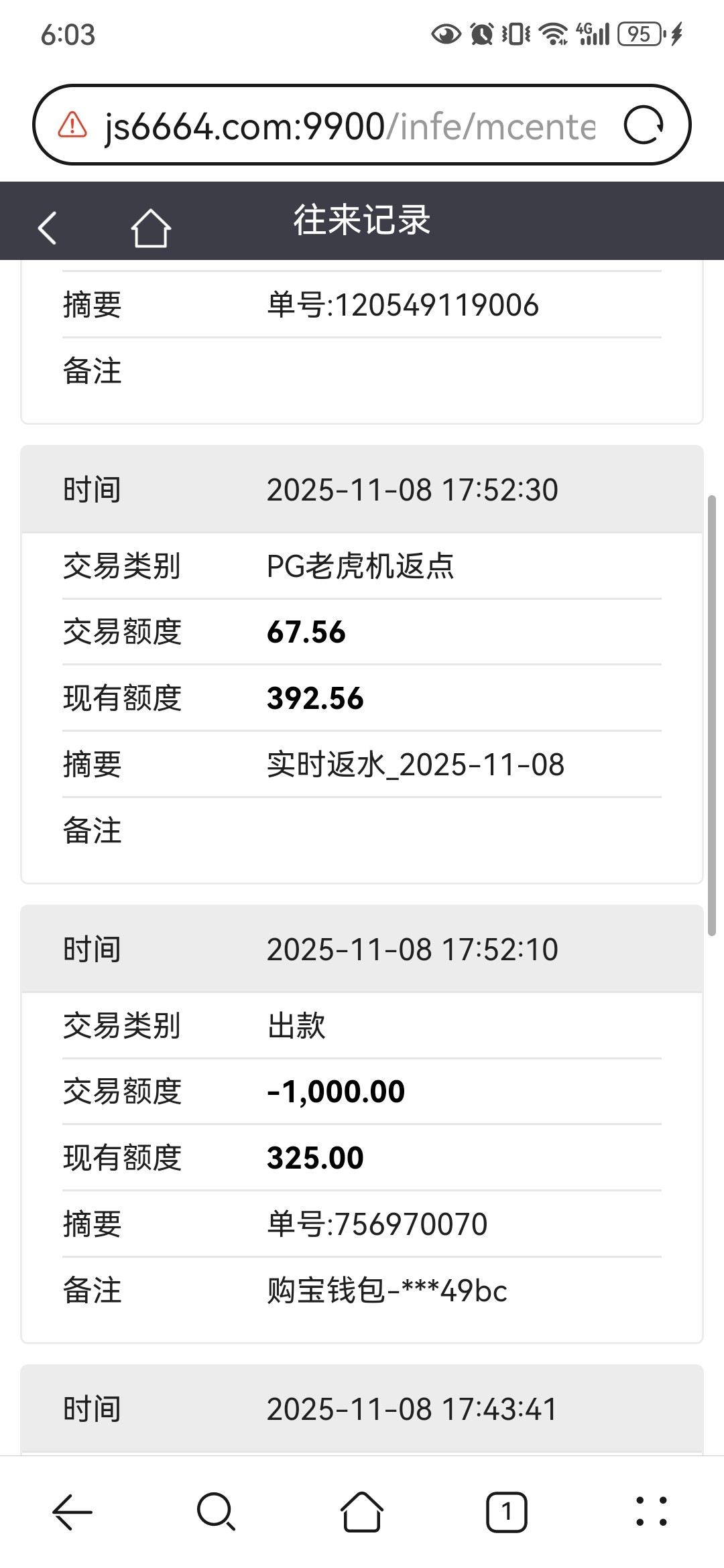The width and height of the screenshot is (724, 1568).
Task: Tap the order number 756970070
Action: click(375, 1224)
